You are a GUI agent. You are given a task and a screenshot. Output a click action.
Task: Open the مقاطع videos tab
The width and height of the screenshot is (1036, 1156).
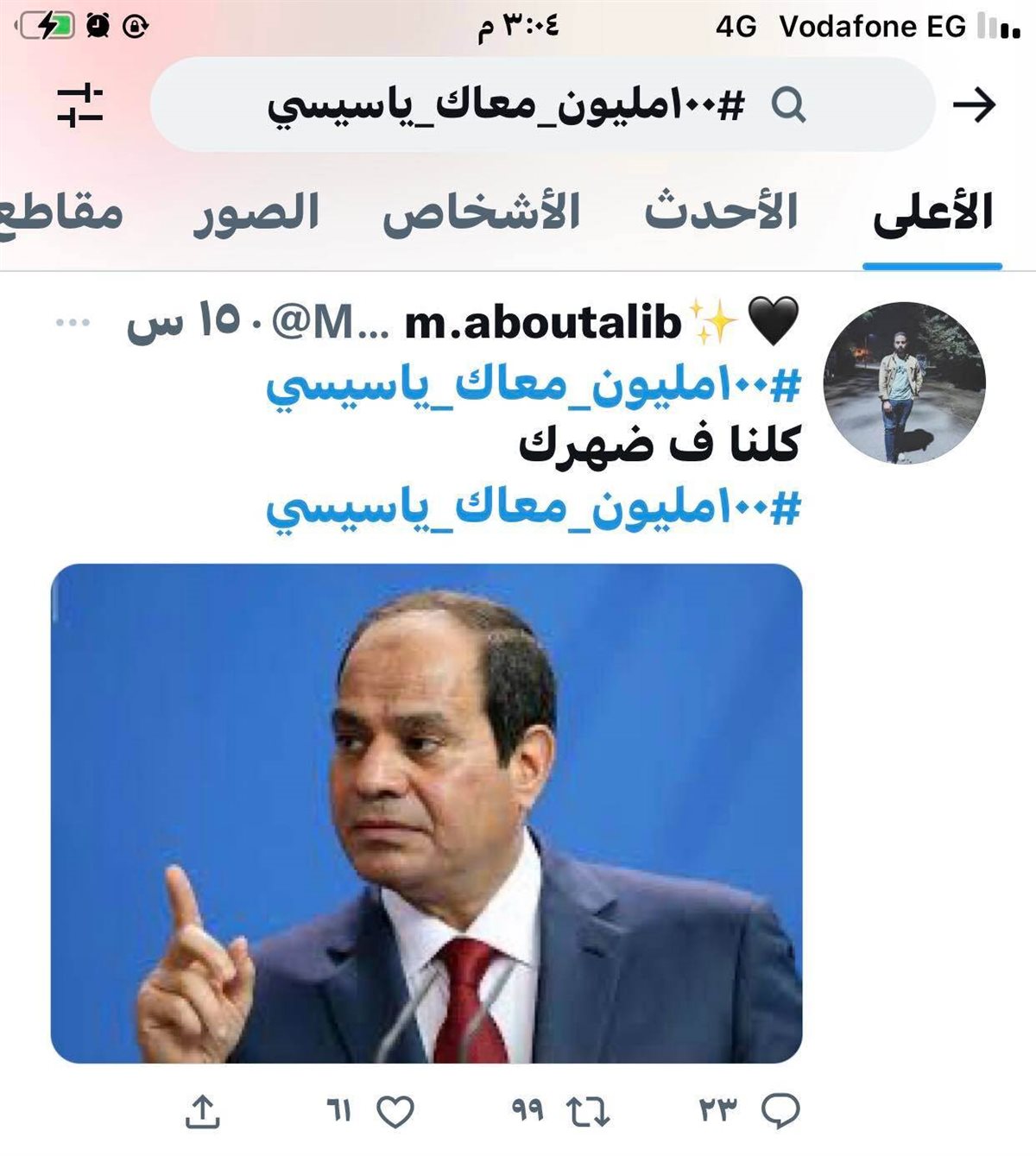(x=62, y=213)
